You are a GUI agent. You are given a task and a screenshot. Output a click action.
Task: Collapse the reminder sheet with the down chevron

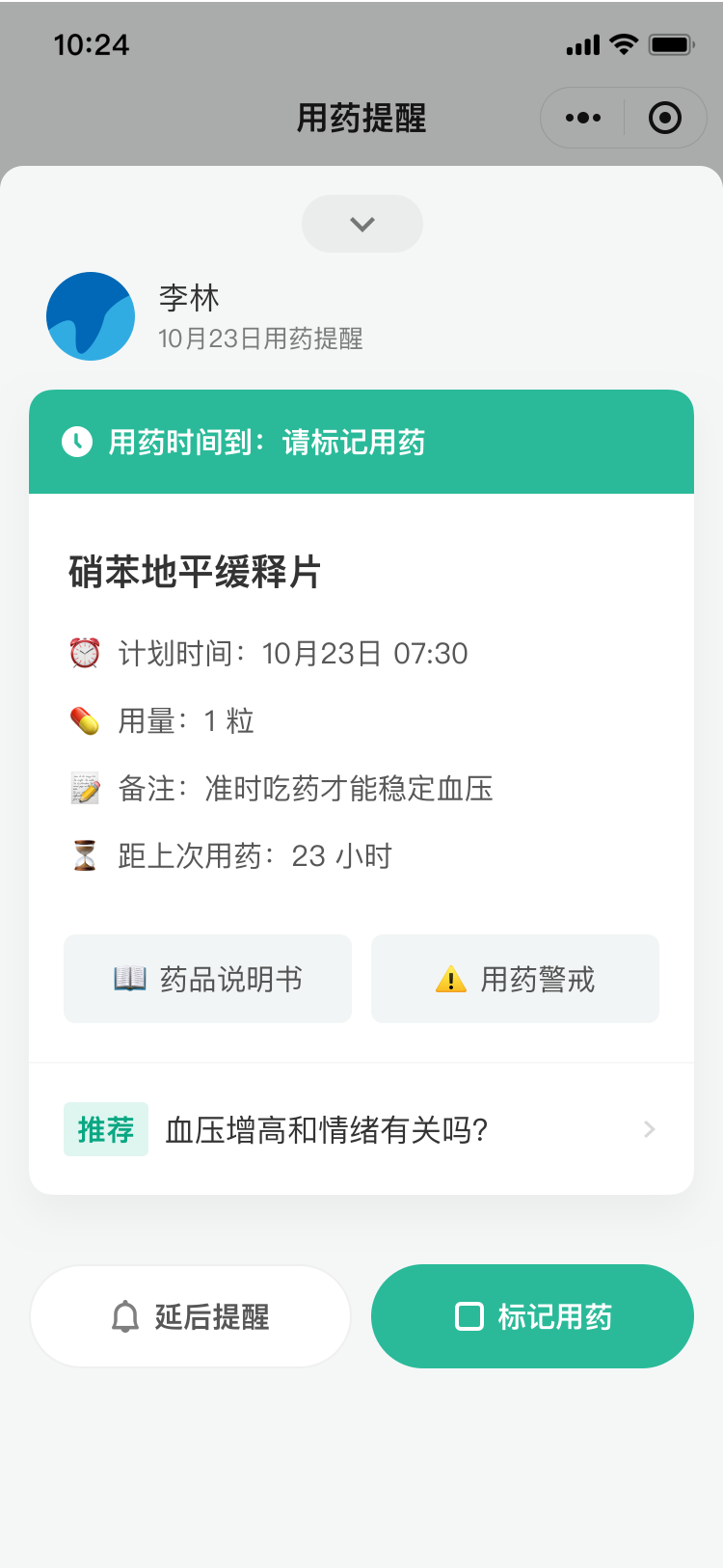[x=362, y=224]
